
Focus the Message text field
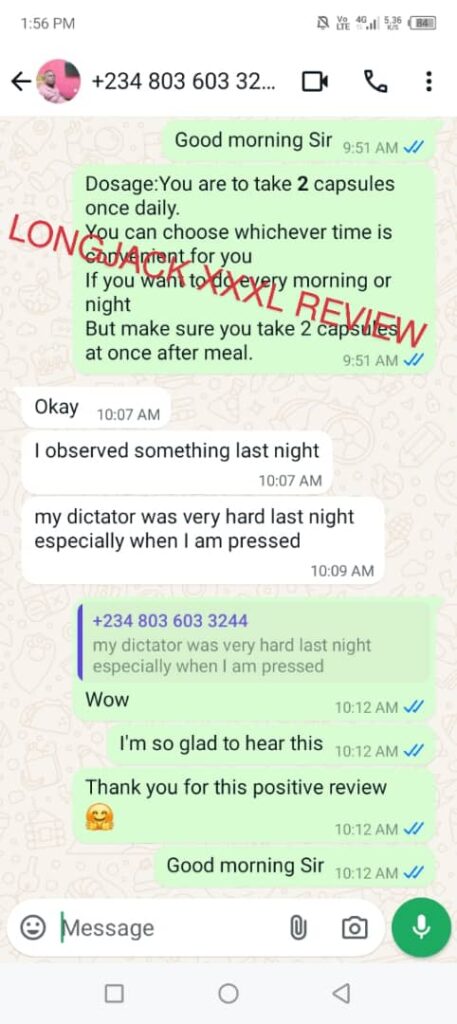170,927
